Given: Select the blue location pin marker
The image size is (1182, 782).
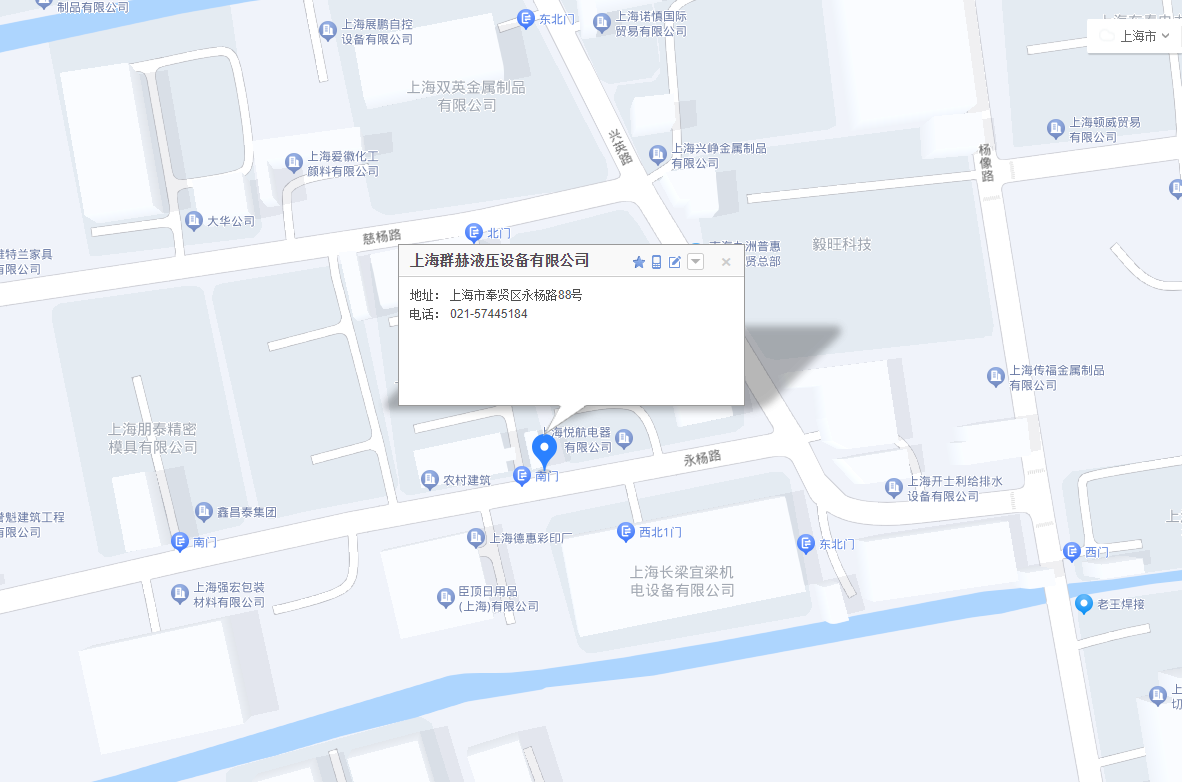Looking at the screenshot, I should [x=544, y=449].
